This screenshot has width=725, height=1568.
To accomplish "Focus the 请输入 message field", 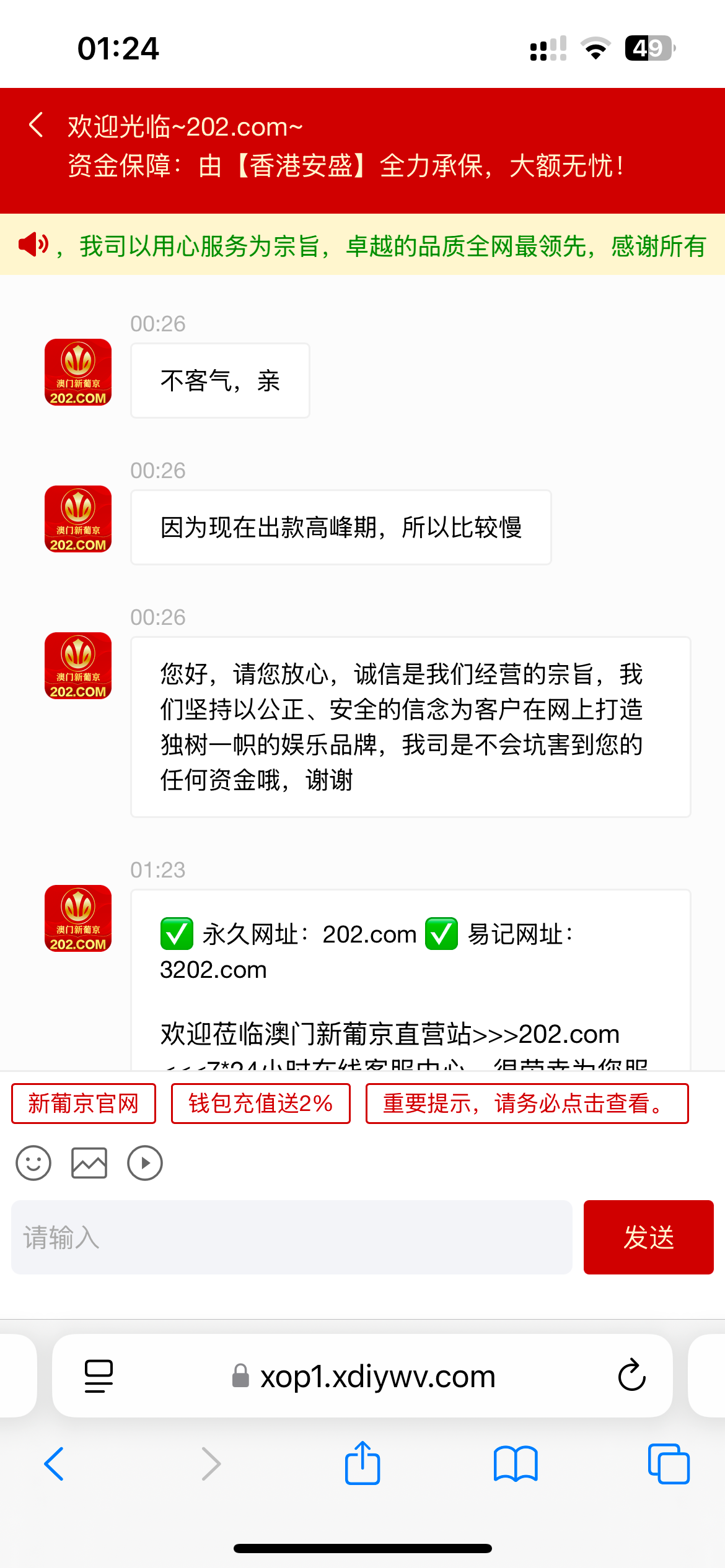I will 291,1237.
